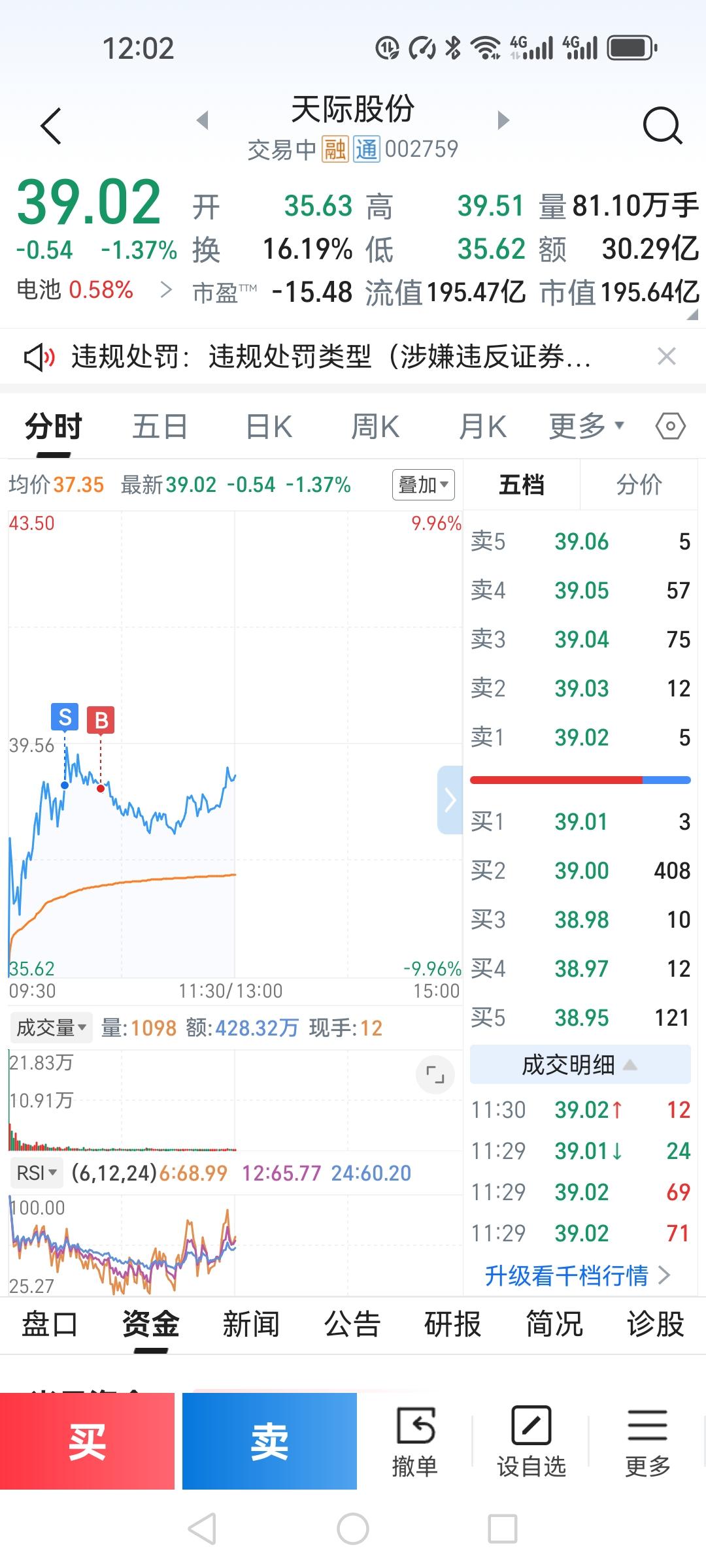Viewport: 706px width, 1568px height.
Task: Open the 公告 announcements tab
Action: pyautogui.click(x=351, y=1324)
